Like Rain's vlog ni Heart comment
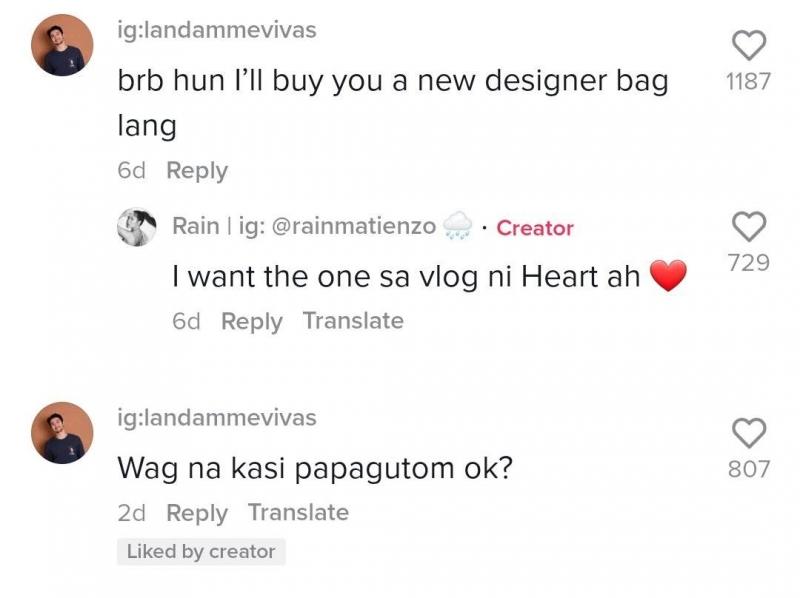Image resolution: width=800 pixels, height=598 pixels. pyautogui.click(x=749, y=226)
